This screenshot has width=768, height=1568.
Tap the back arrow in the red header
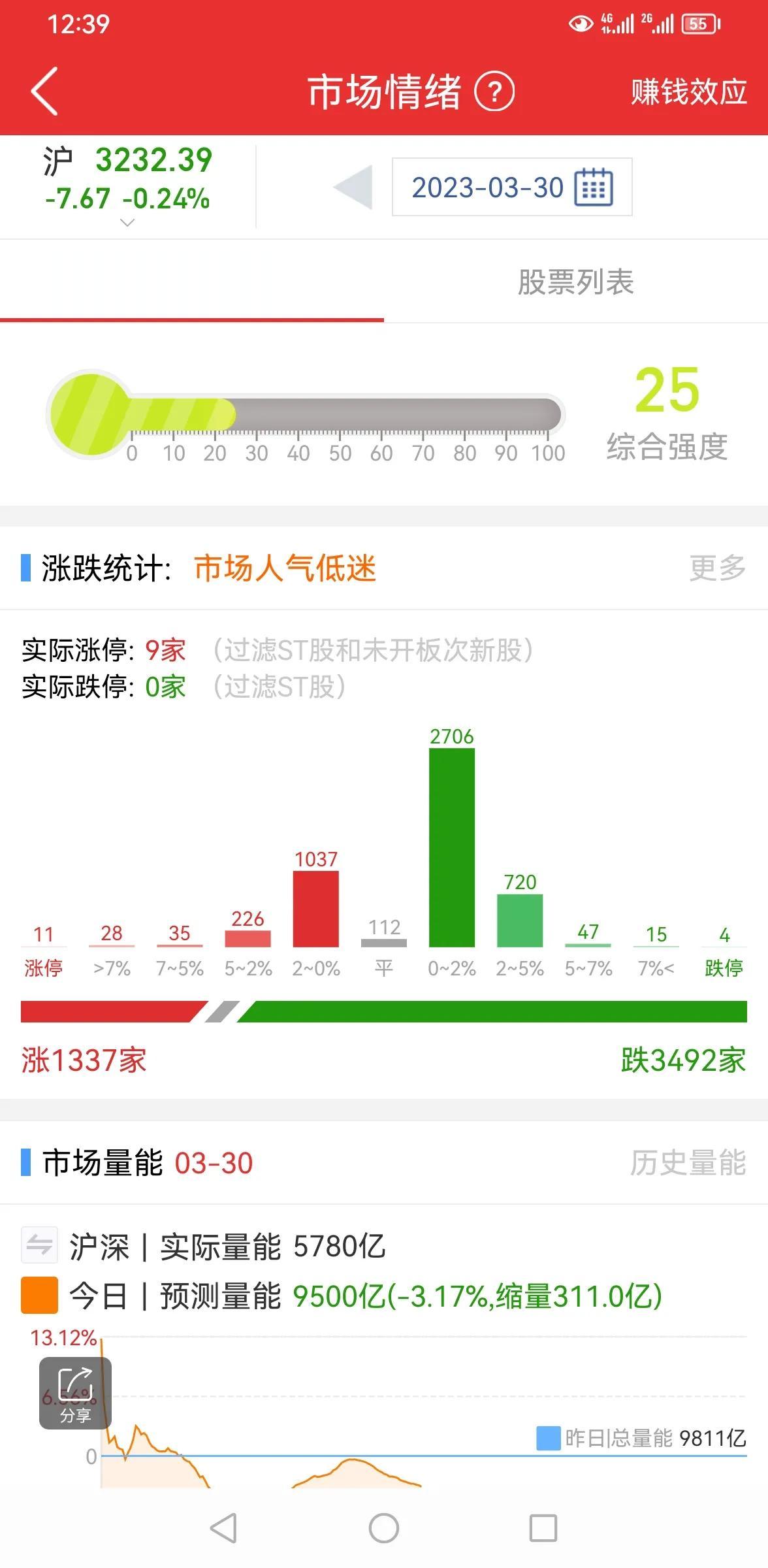44,91
